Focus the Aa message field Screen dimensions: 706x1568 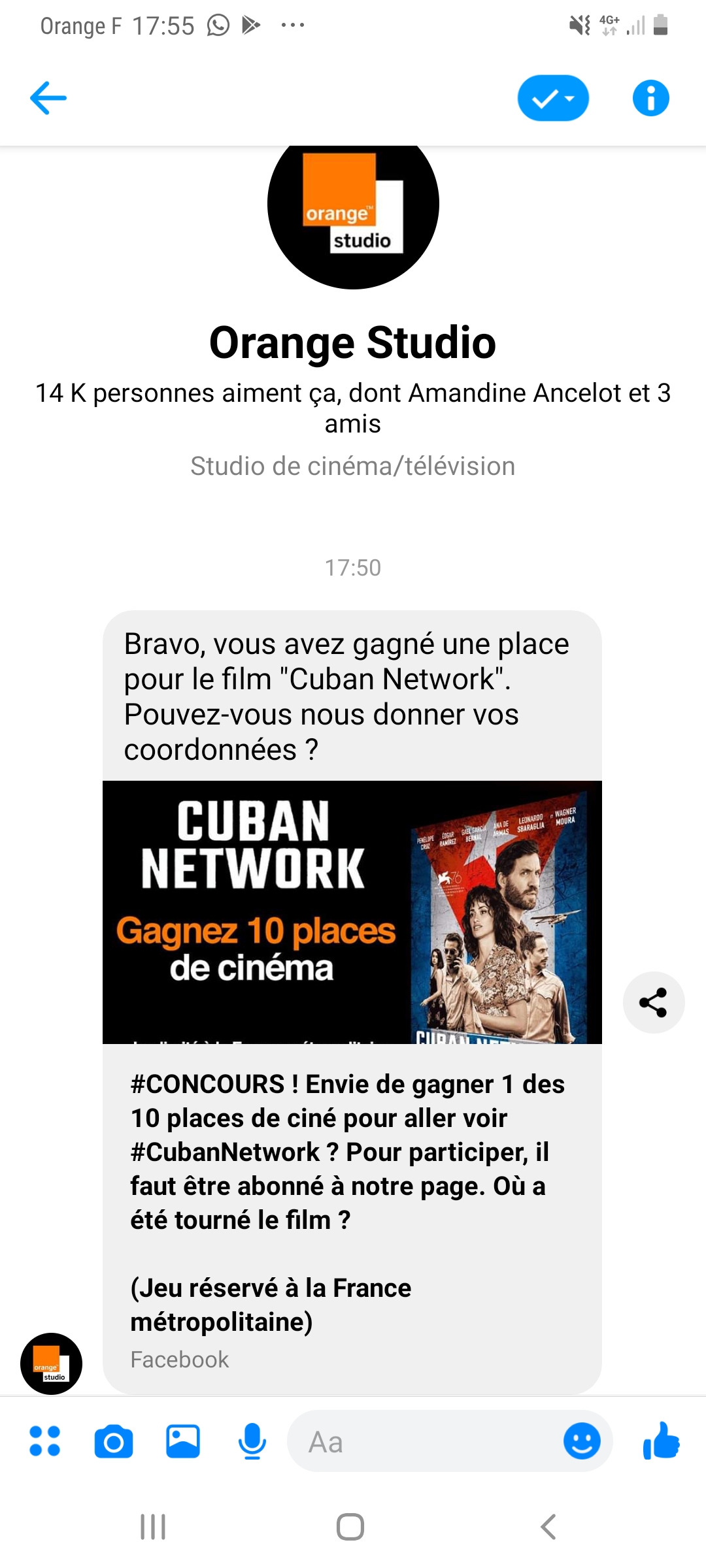pos(425,1441)
